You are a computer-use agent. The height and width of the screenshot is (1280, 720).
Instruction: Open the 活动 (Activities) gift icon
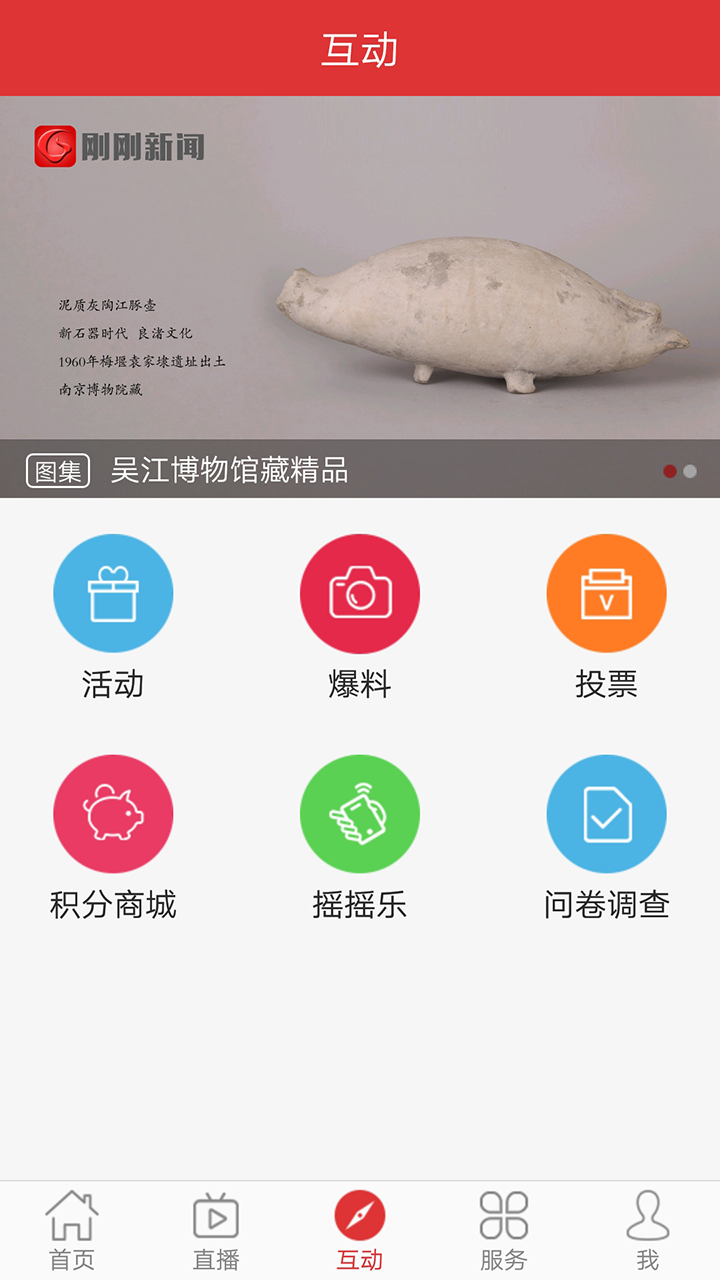113,592
